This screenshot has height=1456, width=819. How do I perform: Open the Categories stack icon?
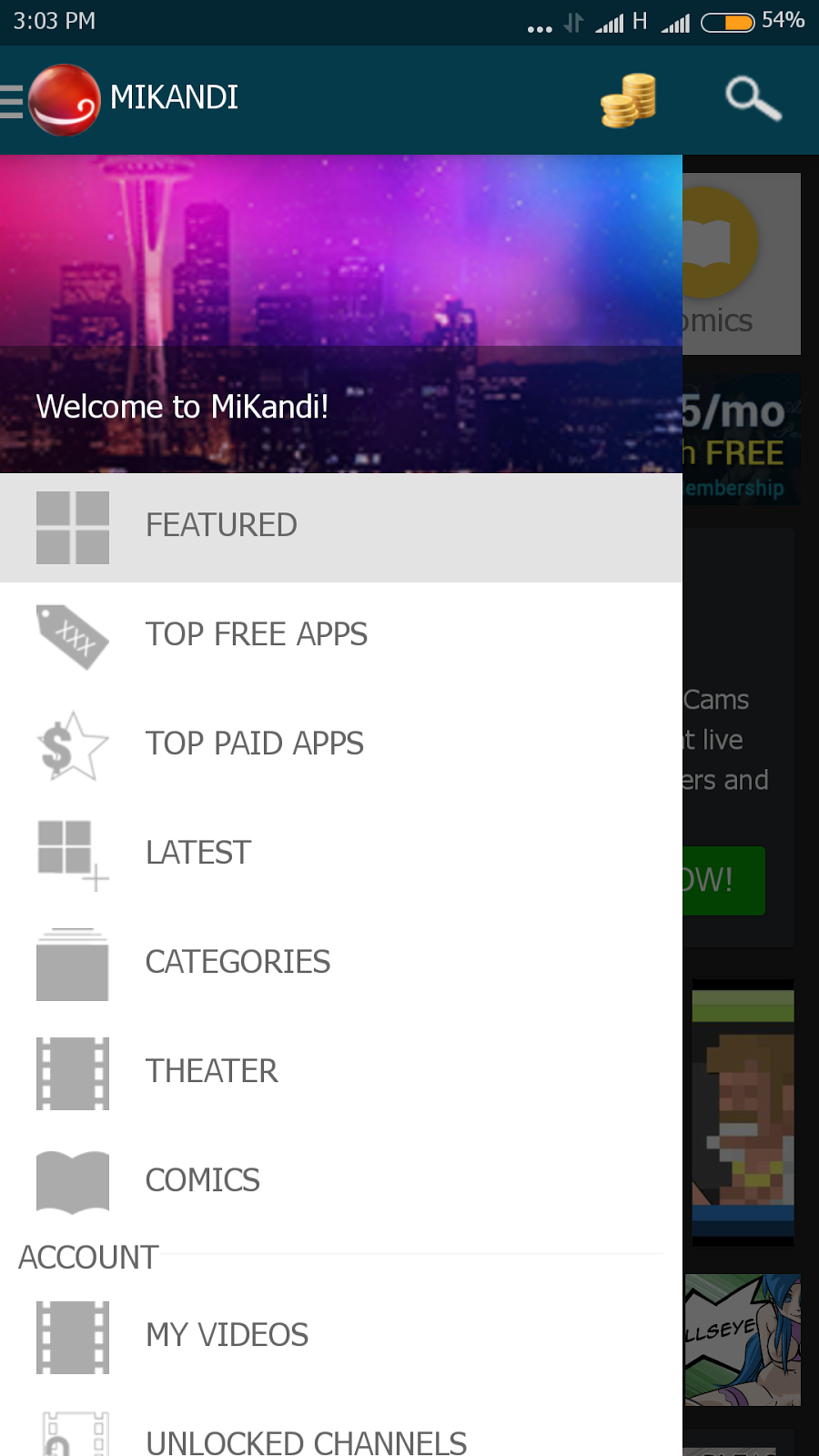click(x=73, y=963)
